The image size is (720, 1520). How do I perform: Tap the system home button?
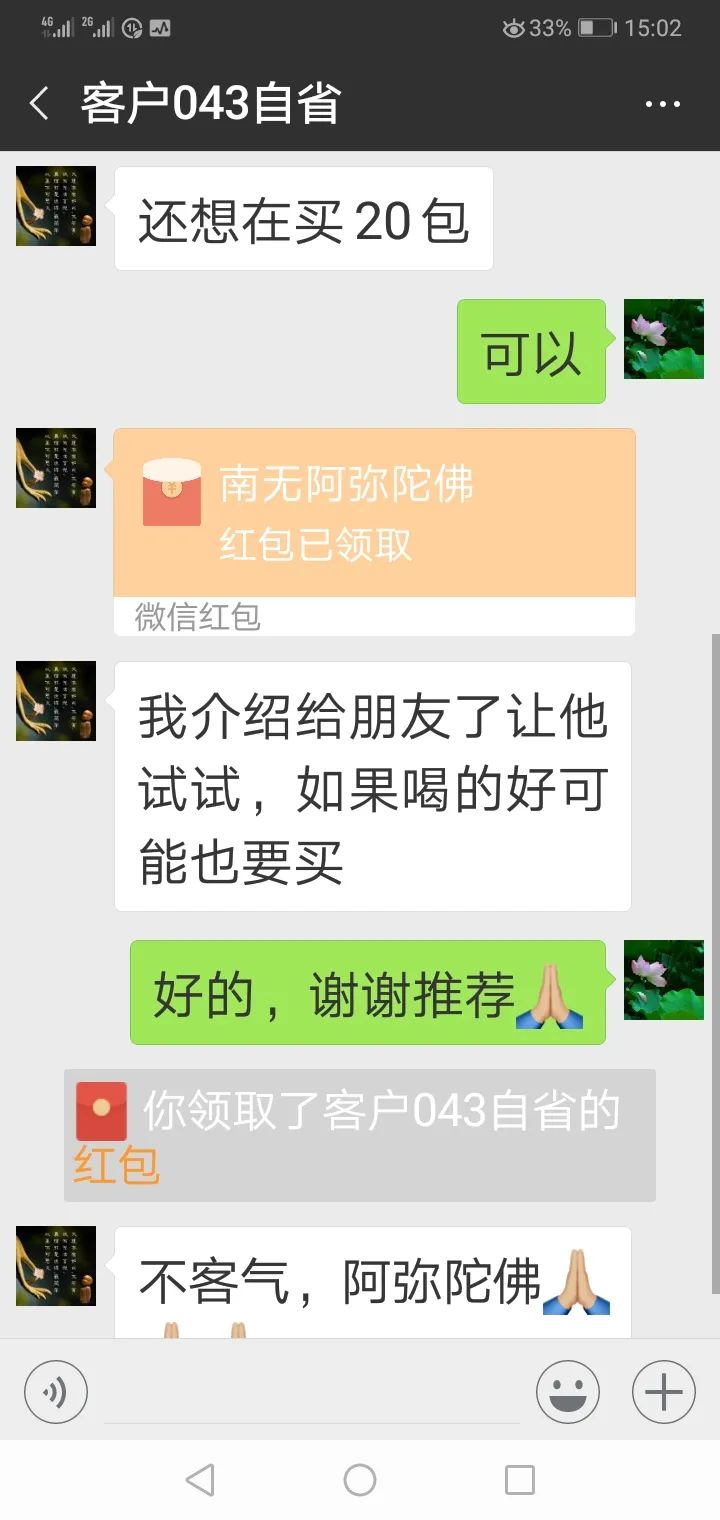point(360,1480)
